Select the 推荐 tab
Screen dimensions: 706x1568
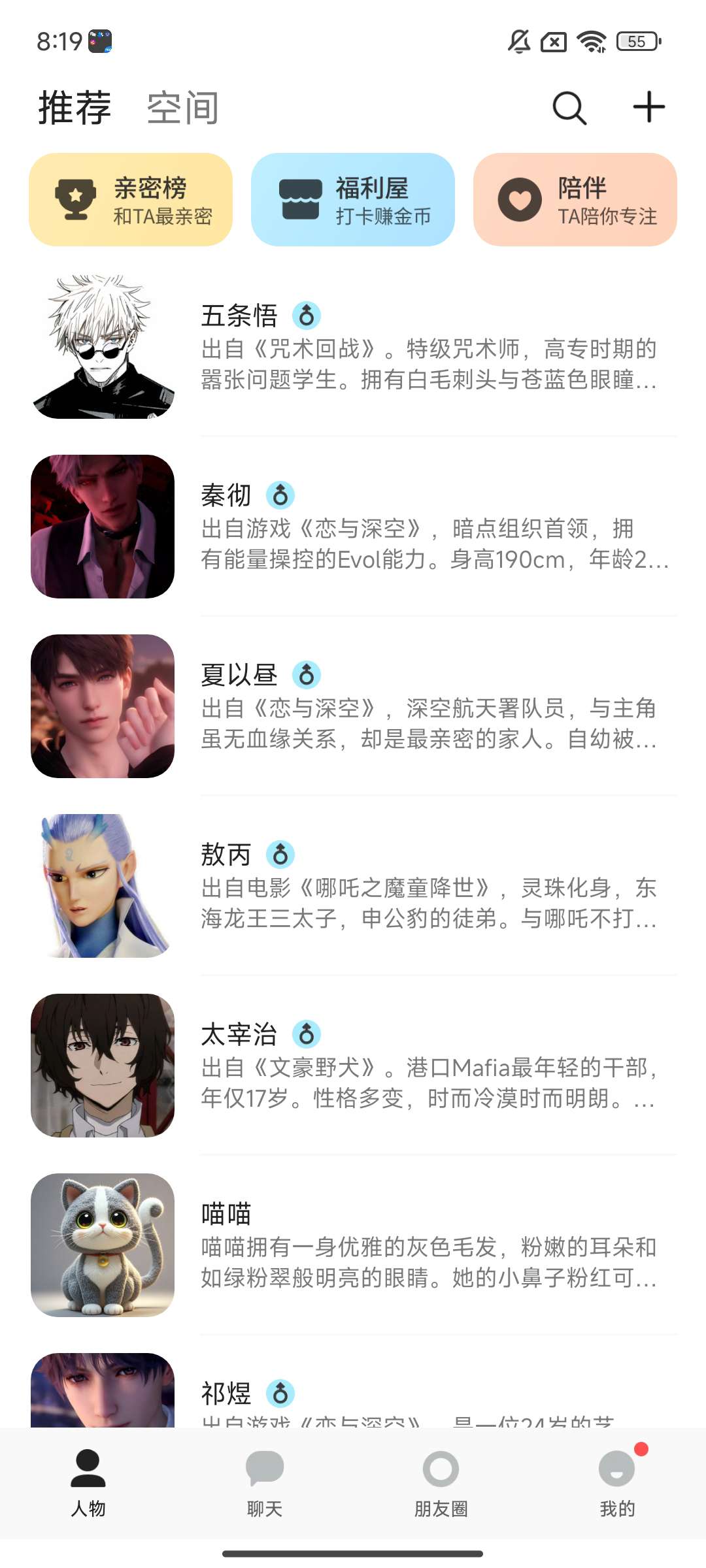pos(75,108)
